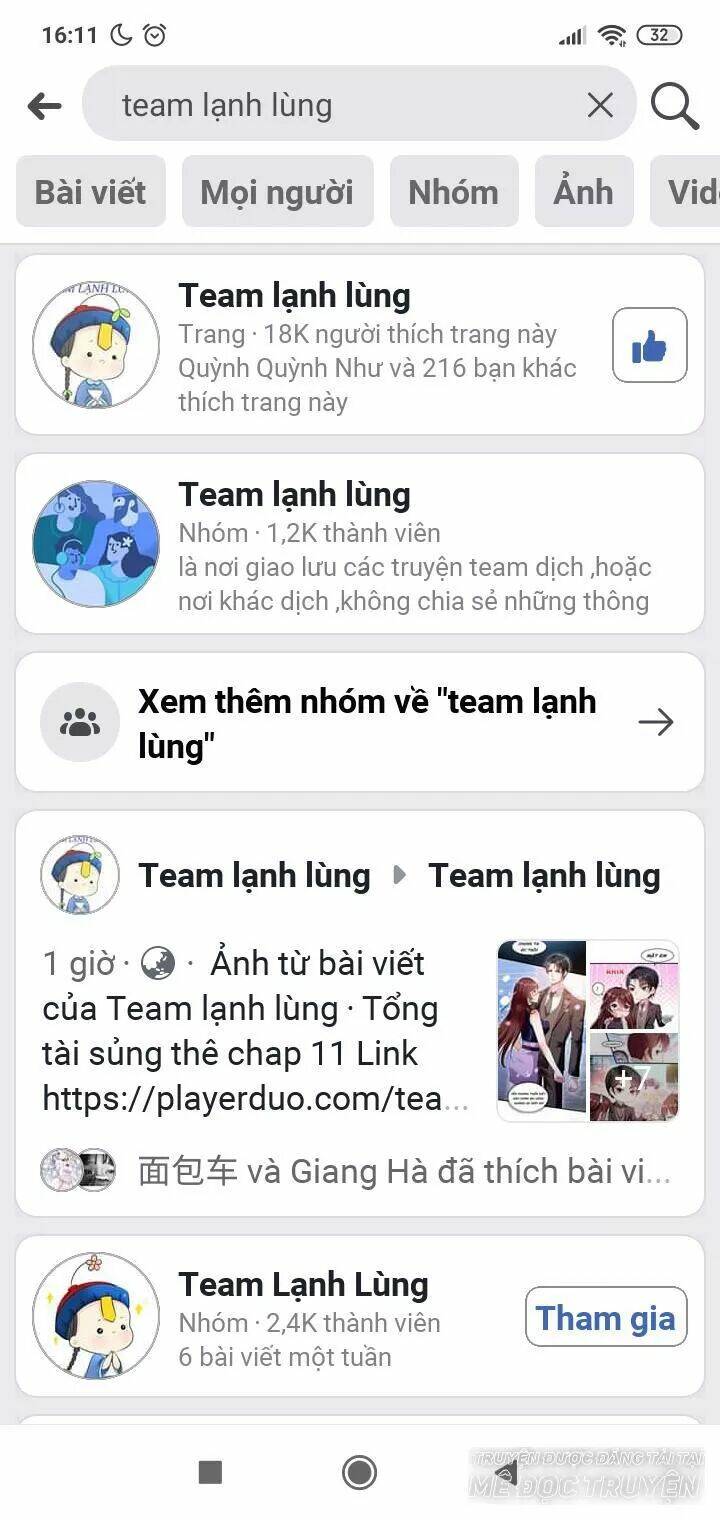Go back with the arrow icon

(45, 104)
